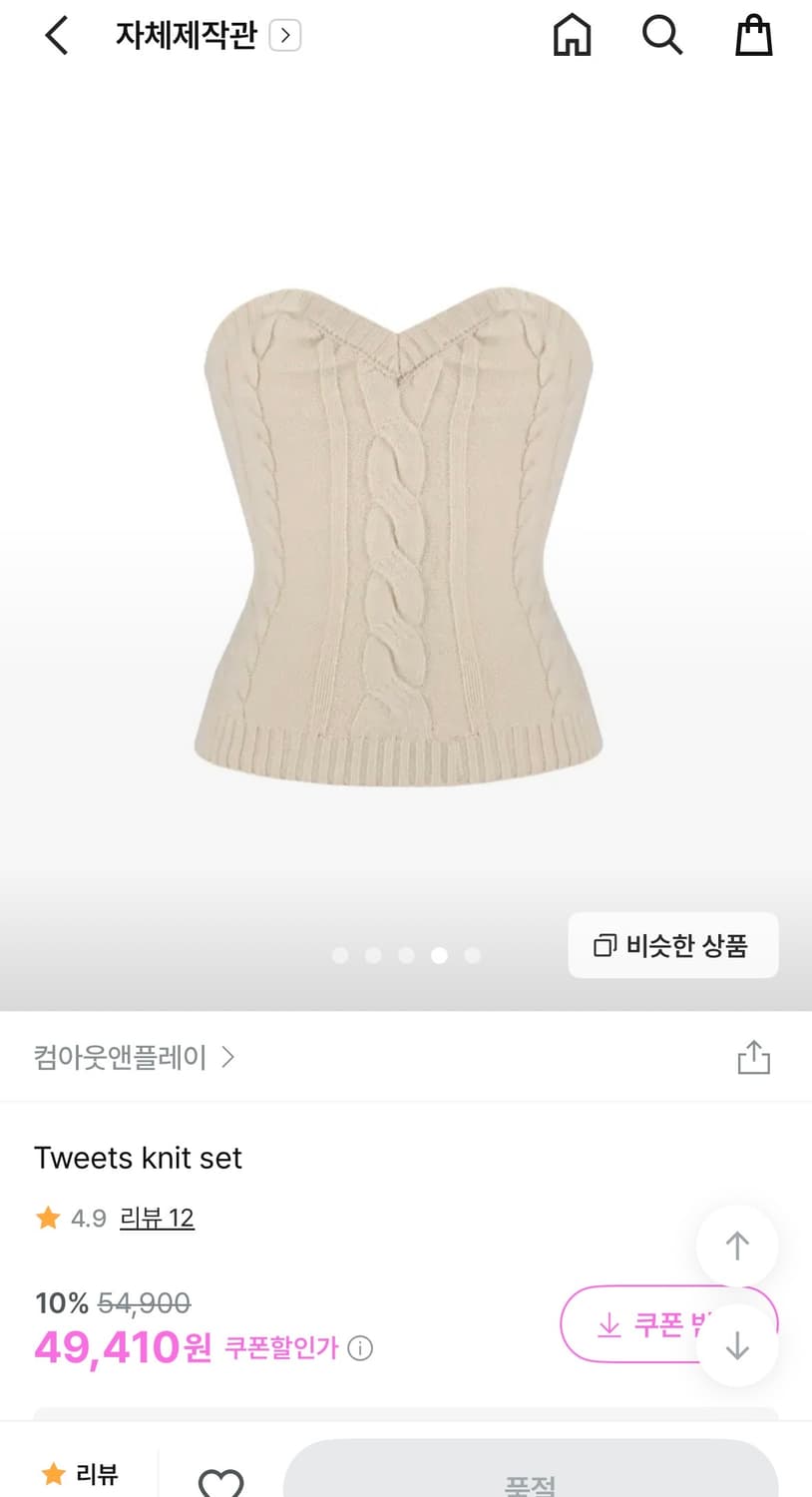Tap the coupon discount info icon
The width and height of the screenshot is (812, 1497).
(x=360, y=1348)
